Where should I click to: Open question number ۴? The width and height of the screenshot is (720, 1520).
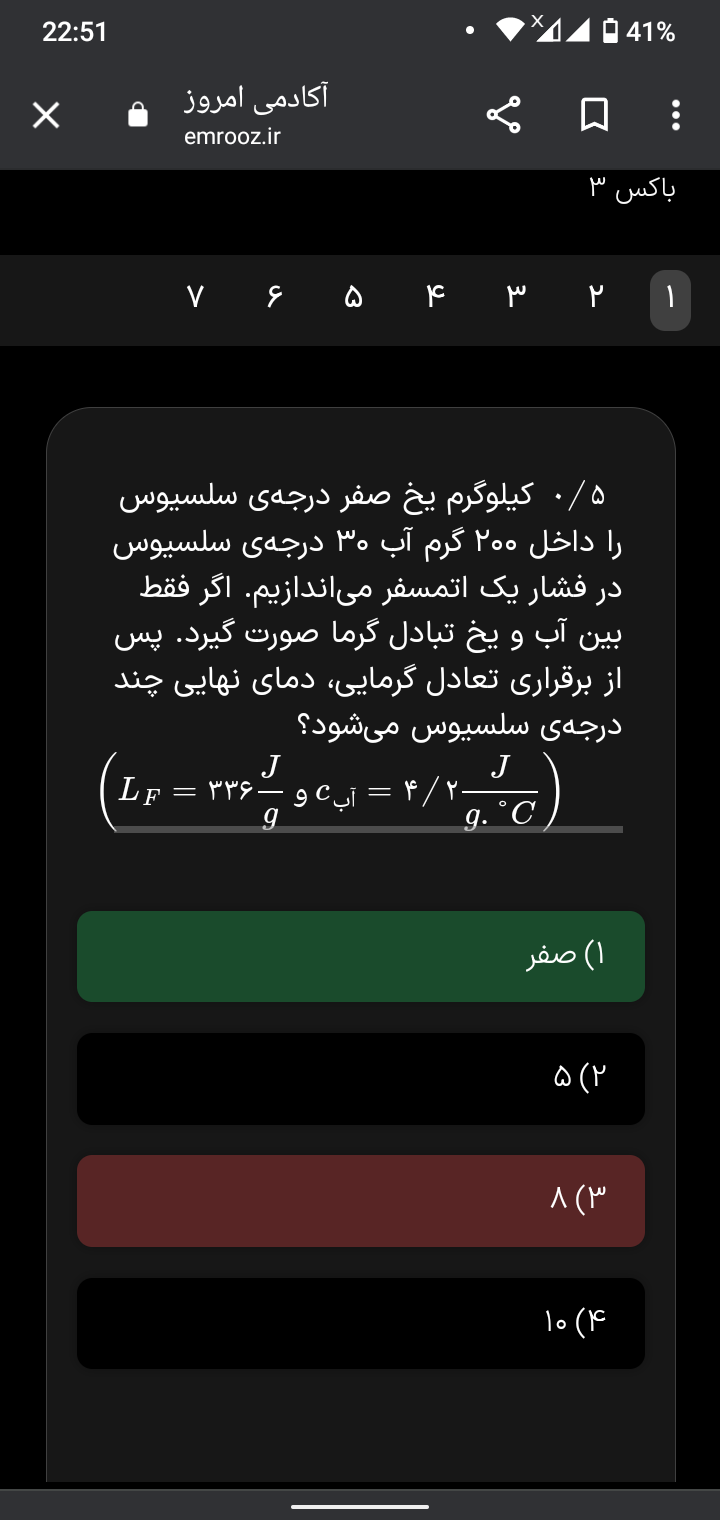pos(435,299)
